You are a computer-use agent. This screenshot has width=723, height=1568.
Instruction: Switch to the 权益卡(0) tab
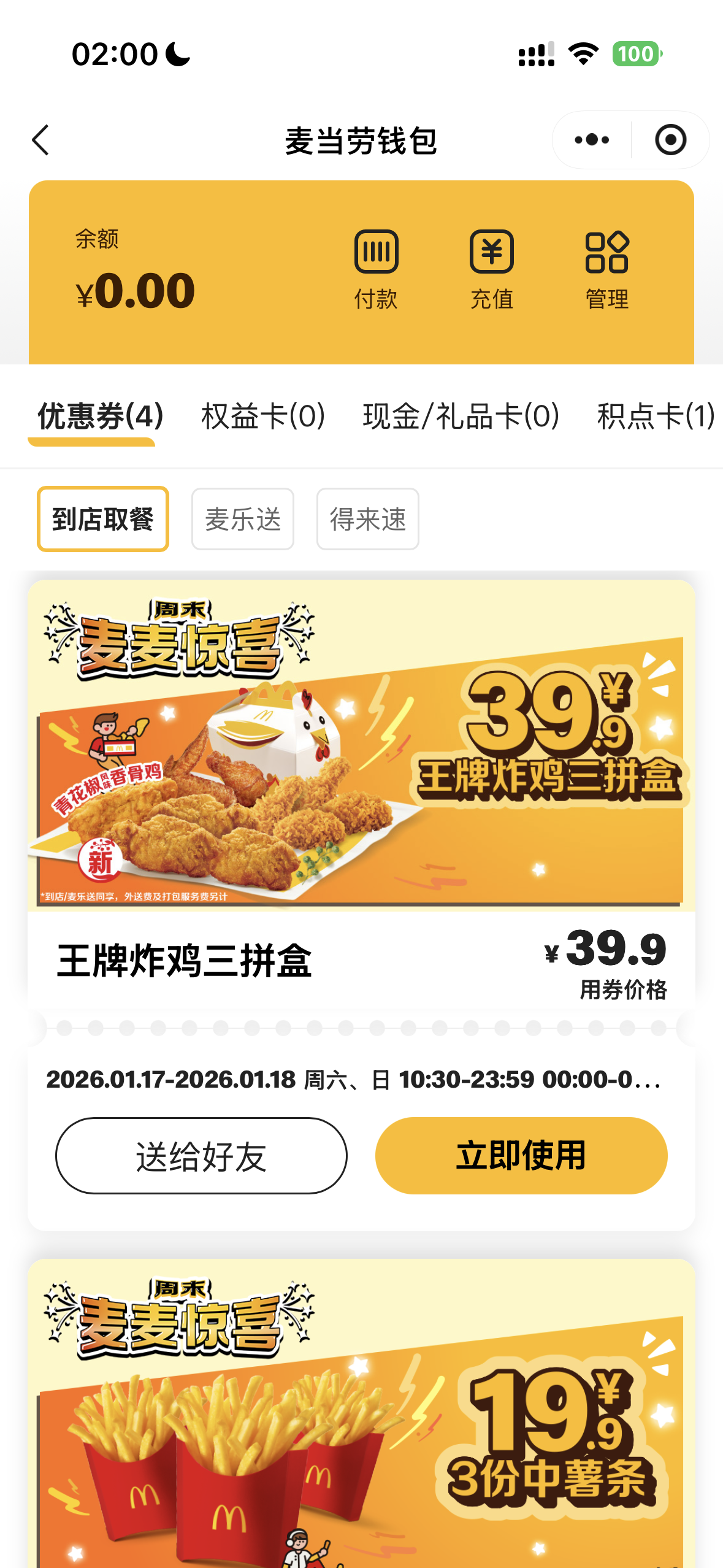tap(263, 416)
